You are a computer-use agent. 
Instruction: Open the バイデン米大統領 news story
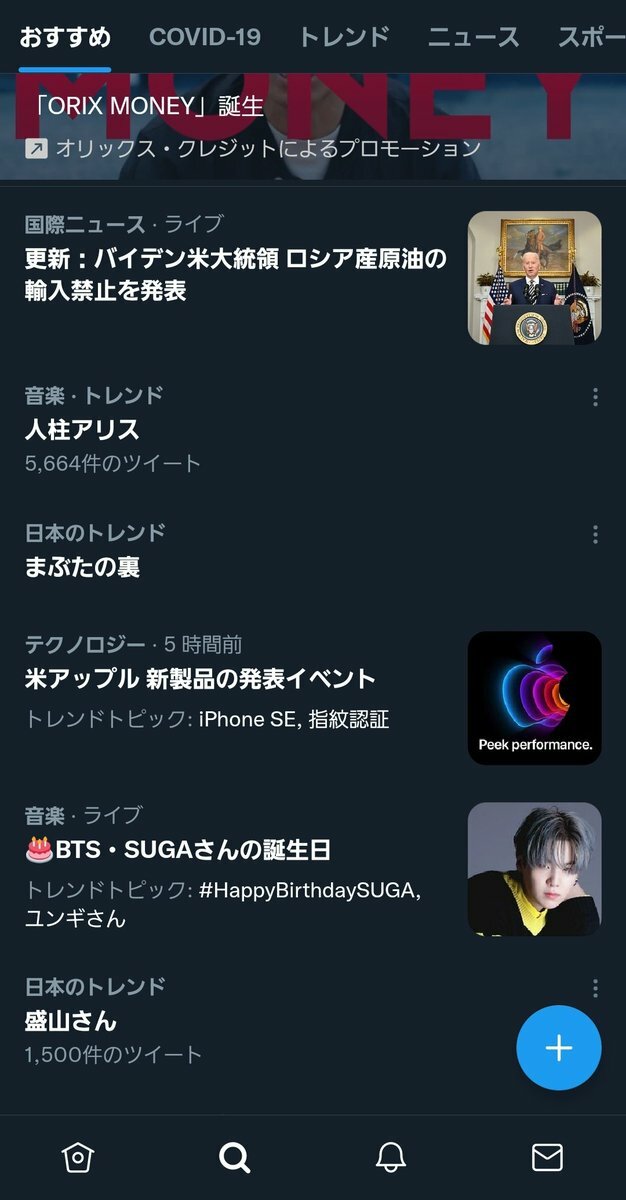(236, 275)
